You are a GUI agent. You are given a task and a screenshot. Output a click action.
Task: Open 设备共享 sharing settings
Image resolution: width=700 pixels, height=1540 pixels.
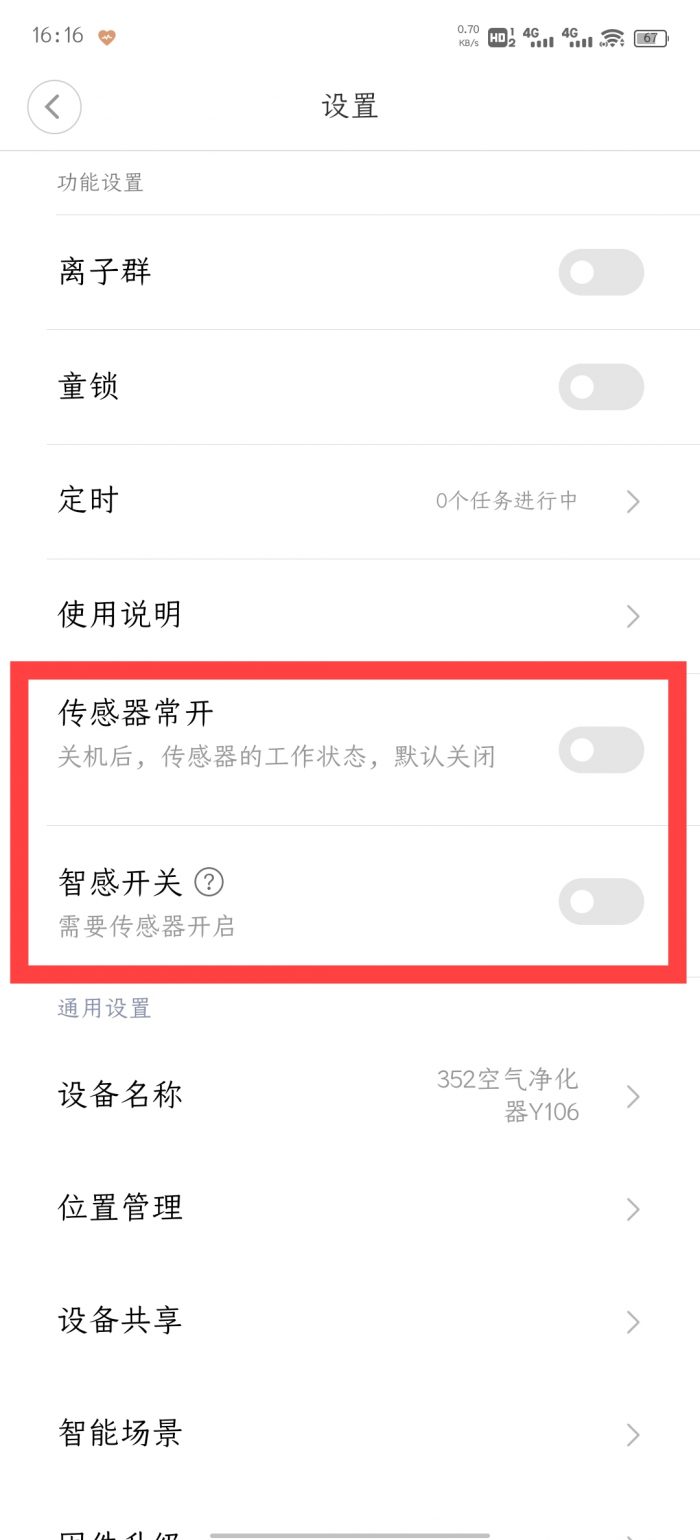pos(350,1322)
